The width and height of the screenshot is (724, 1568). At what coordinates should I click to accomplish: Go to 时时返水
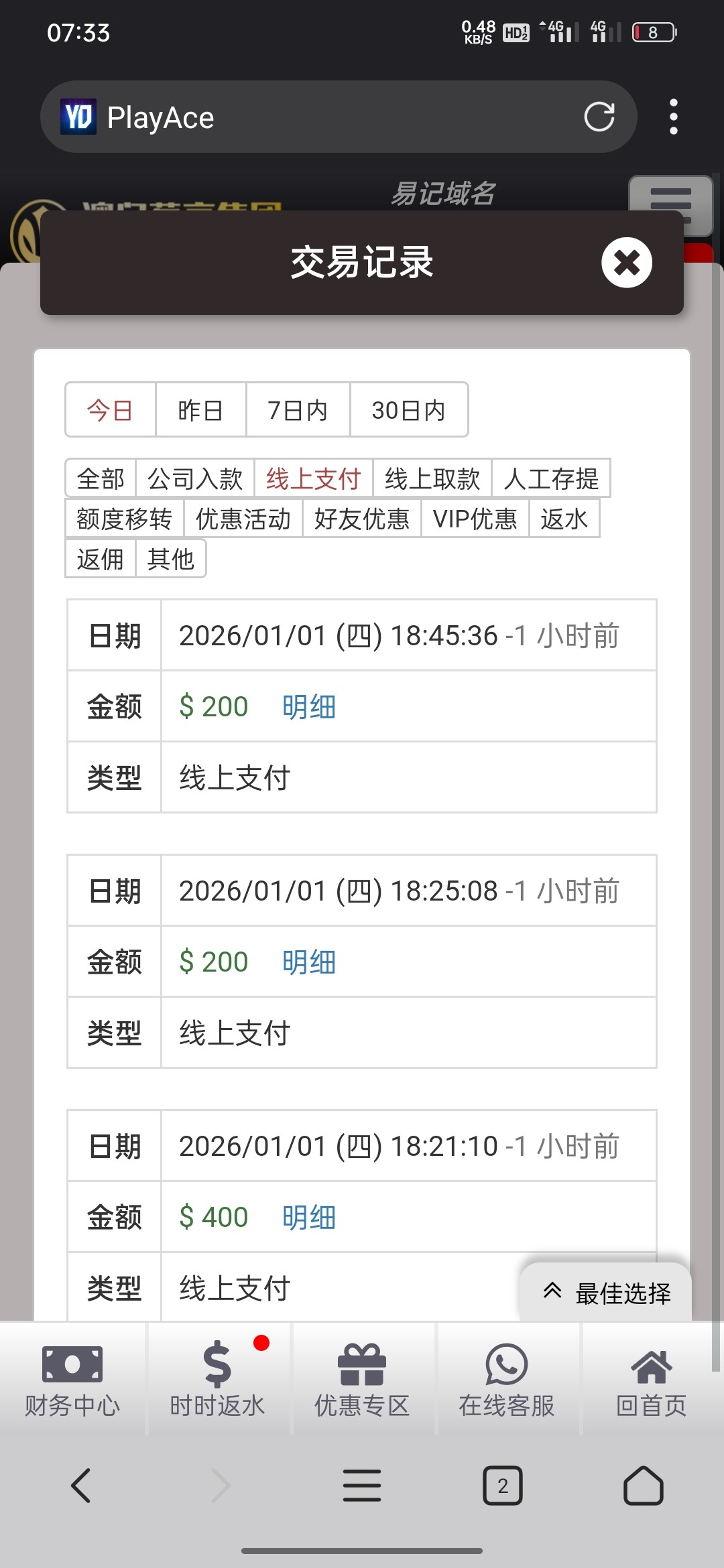(x=217, y=1380)
